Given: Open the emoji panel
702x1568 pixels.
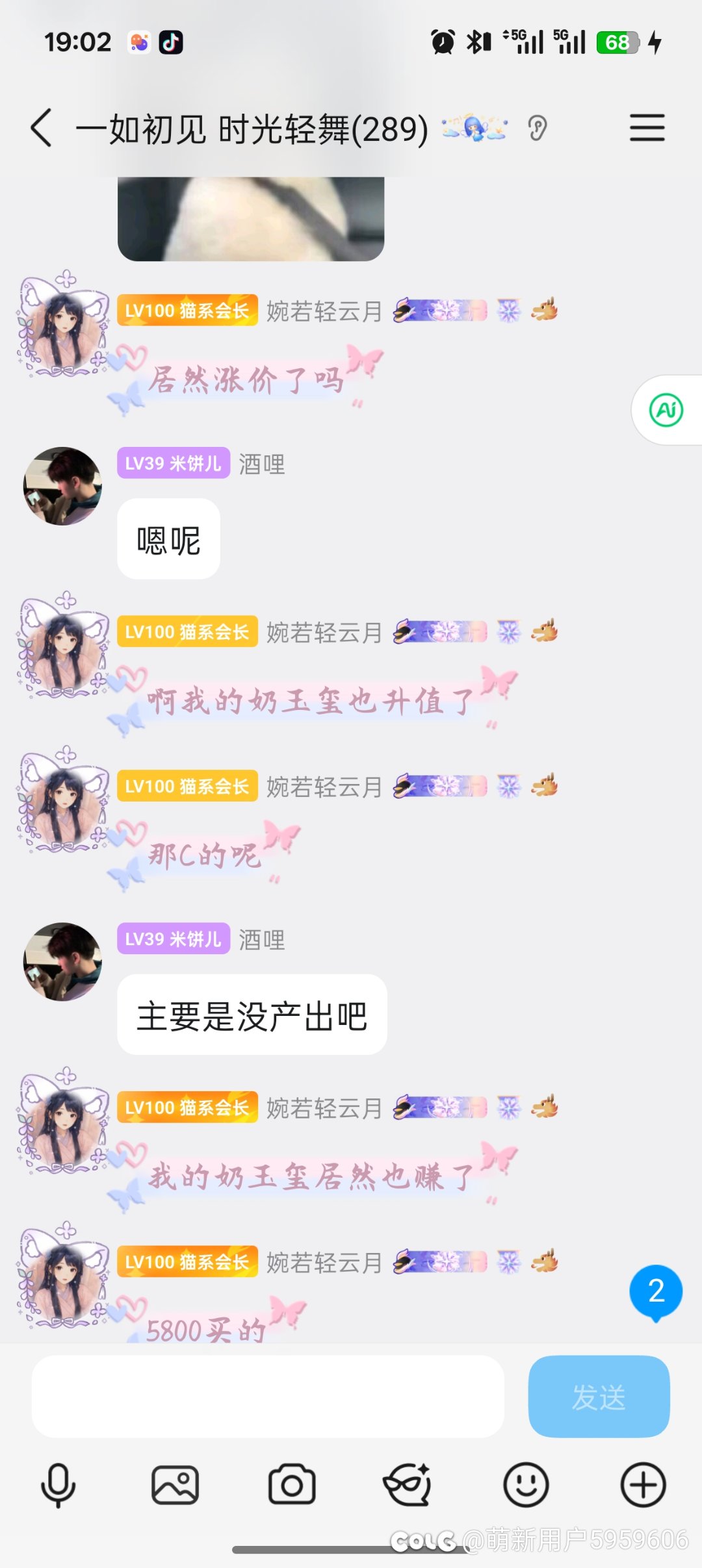Looking at the screenshot, I should click(x=526, y=1485).
